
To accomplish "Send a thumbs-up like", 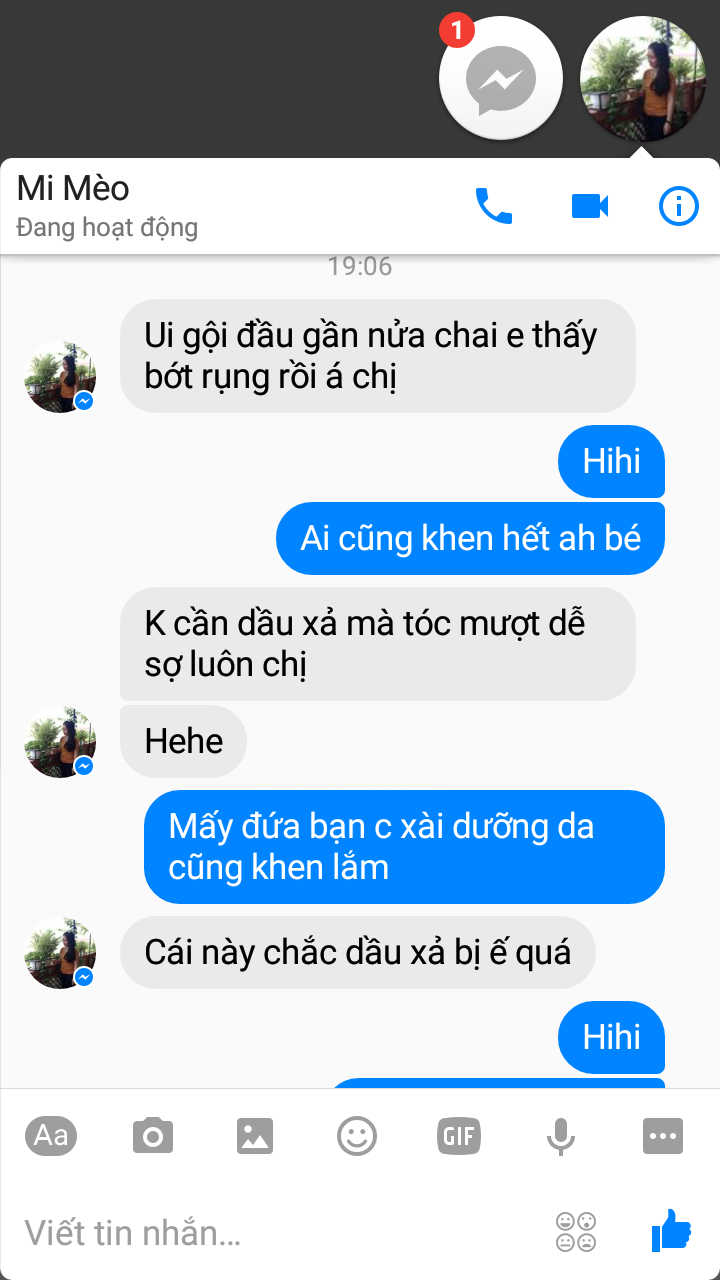I will pyautogui.click(x=671, y=1231).
